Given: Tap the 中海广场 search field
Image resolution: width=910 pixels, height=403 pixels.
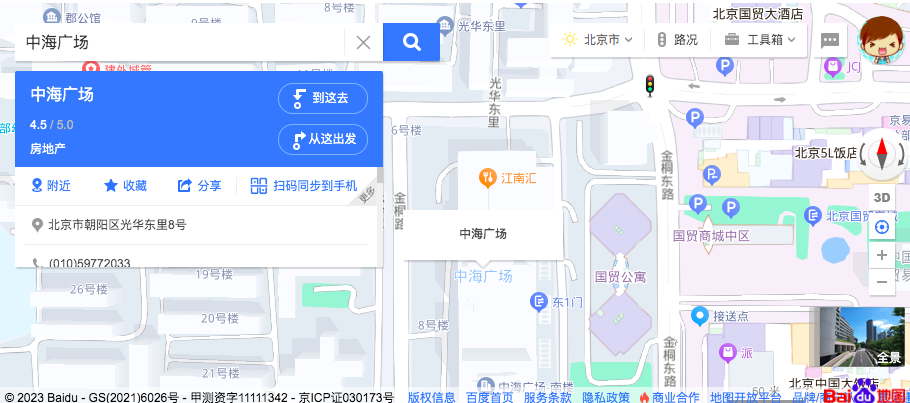Looking at the screenshot, I should [180, 42].
